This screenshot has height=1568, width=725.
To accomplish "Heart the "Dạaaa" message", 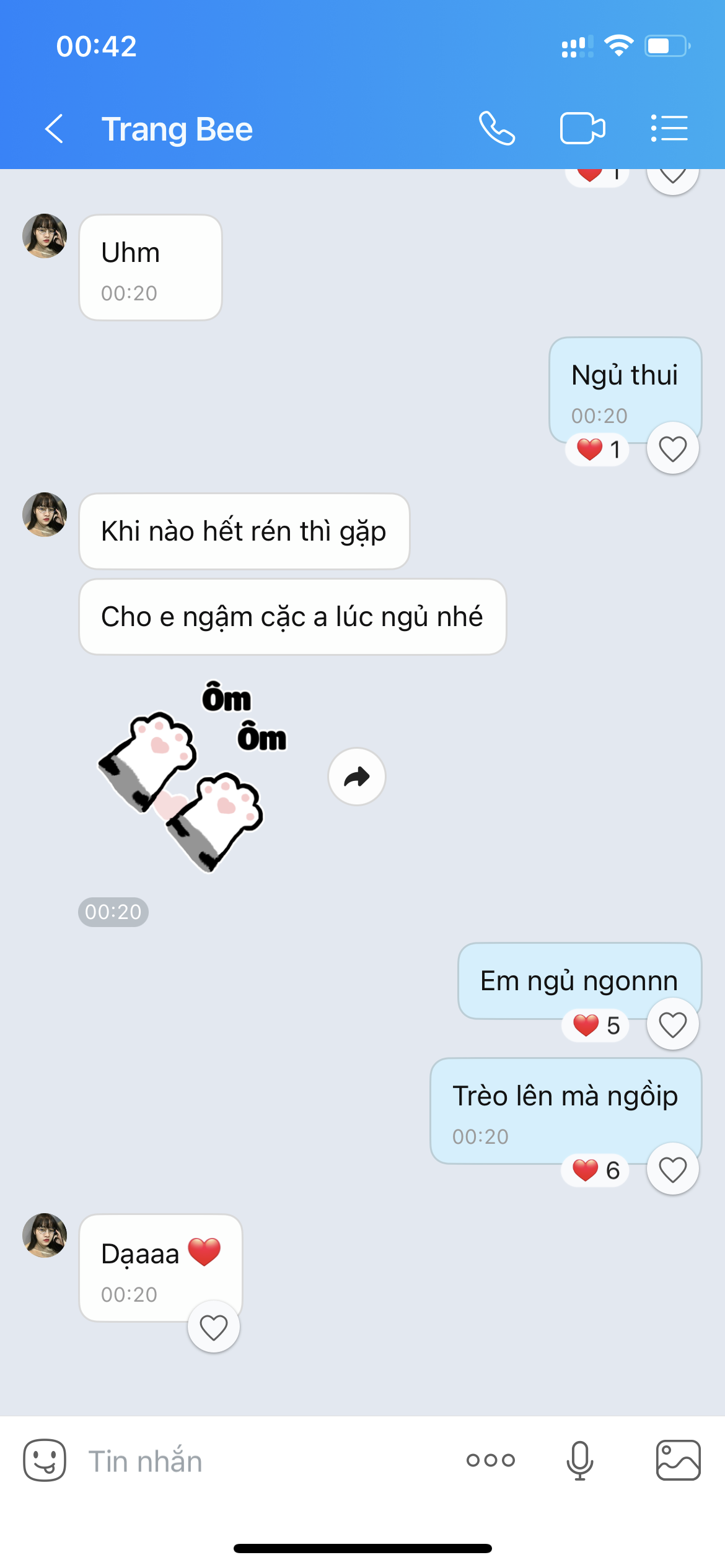I will pyautogui.click(x=214, y=1327).
